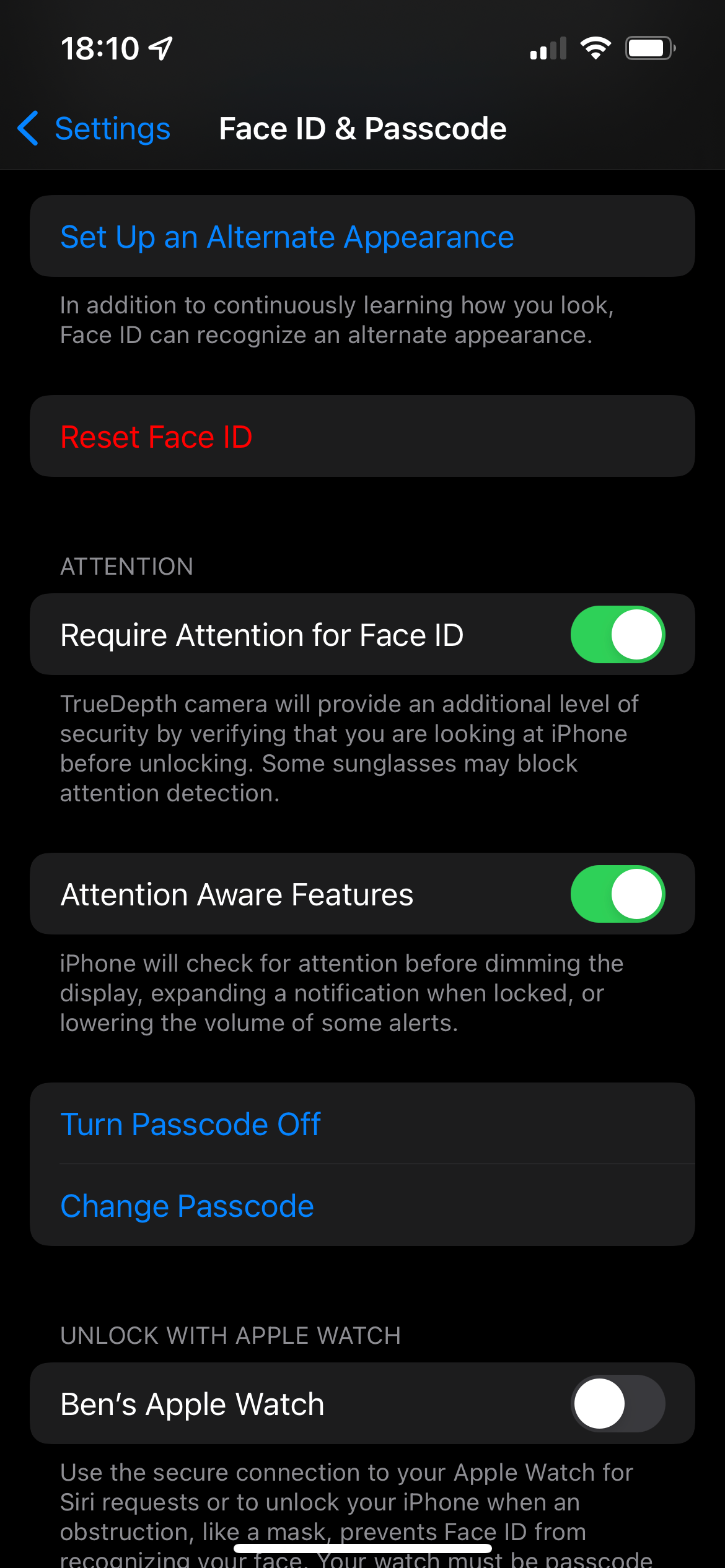Go back to Settings
The width and height of the screenshot is (725, 1568).
(x=94, y=129)
